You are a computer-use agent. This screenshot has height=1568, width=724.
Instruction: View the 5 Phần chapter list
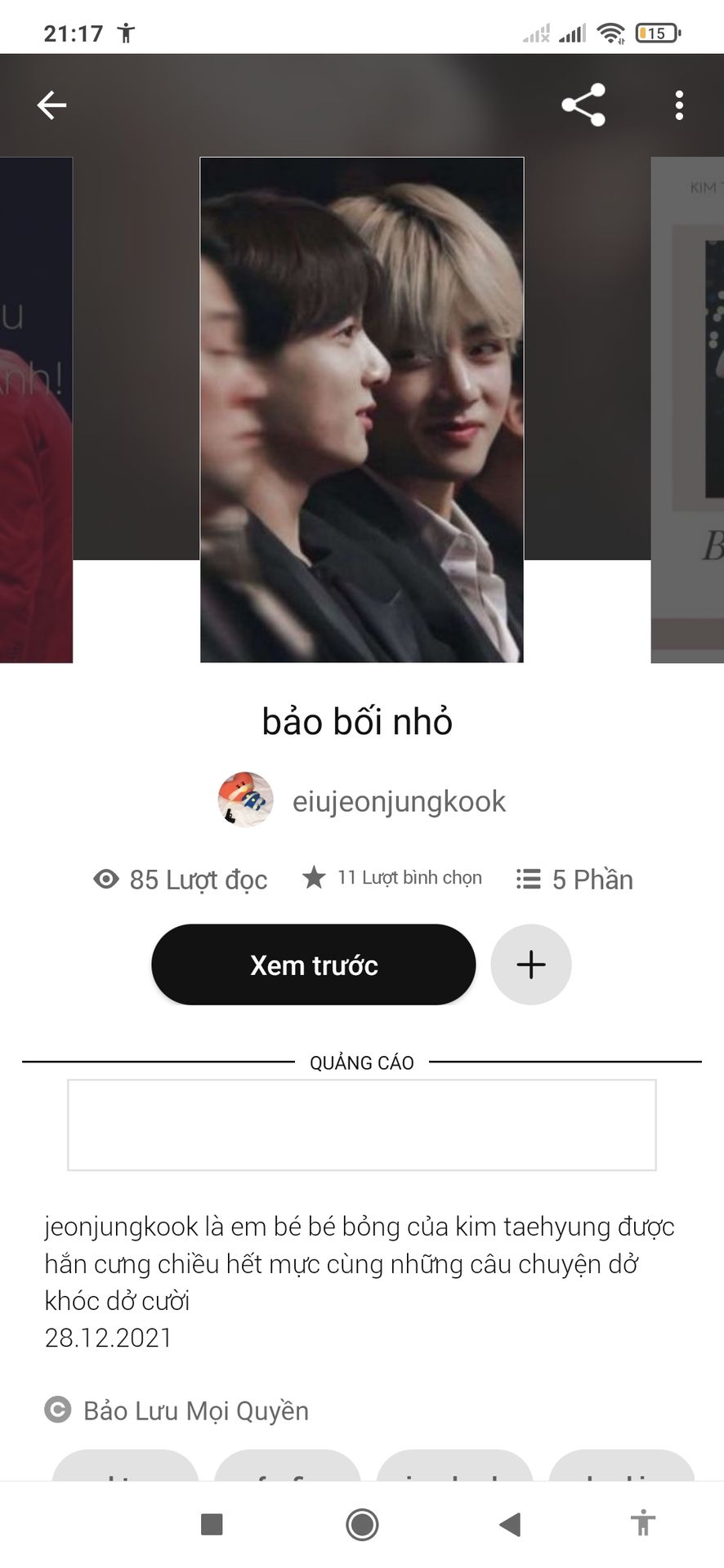coord(575,880)
